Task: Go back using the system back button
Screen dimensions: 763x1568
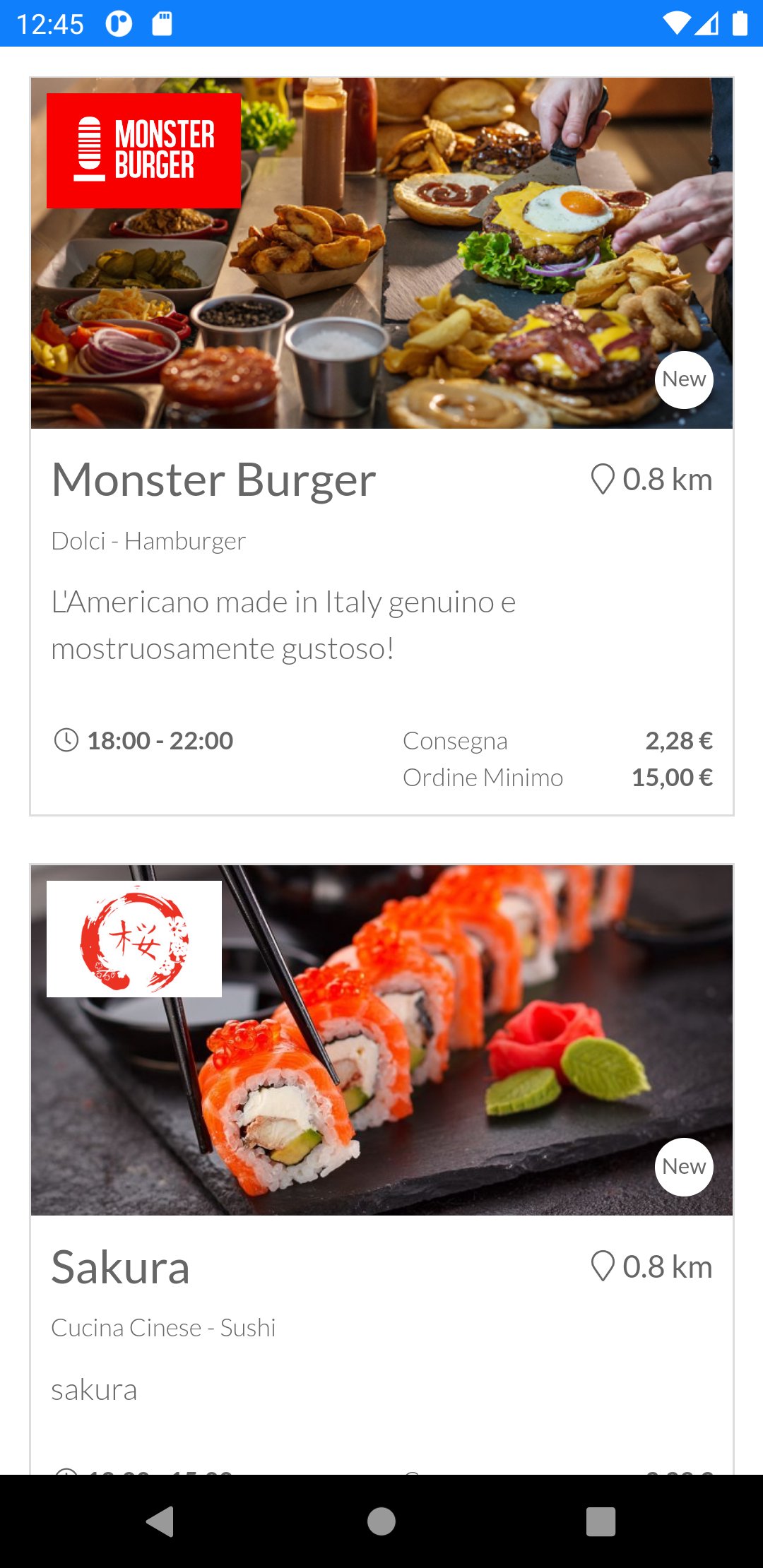Action: point(160,1521)
